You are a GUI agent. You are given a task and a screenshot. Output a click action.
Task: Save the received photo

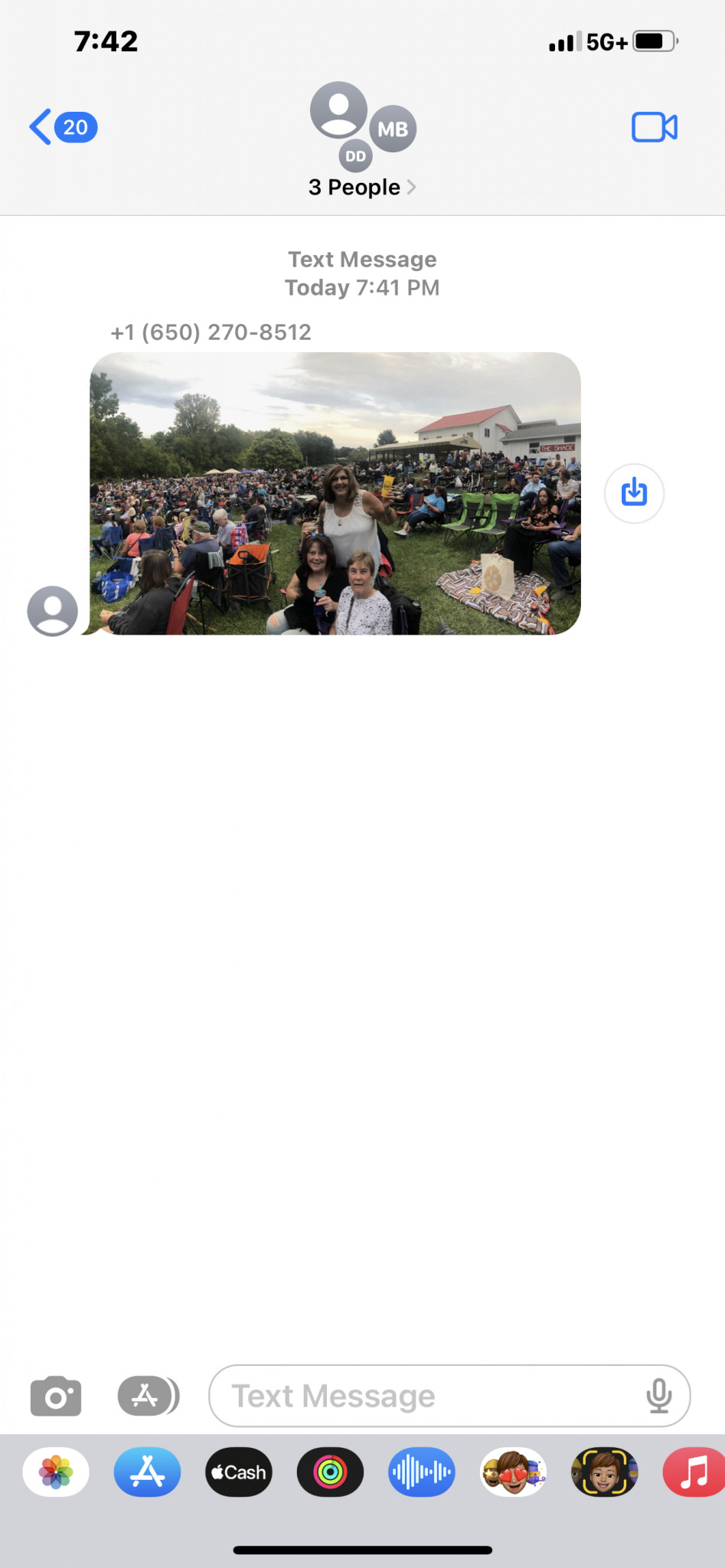[634, 493]
